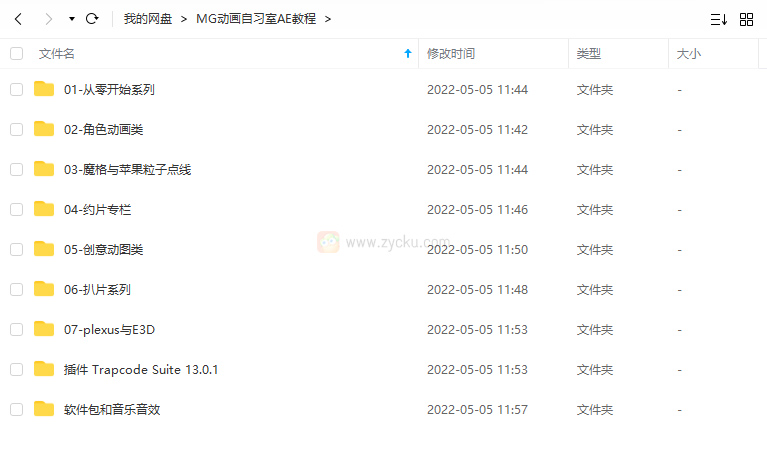The image size is (767, 470).
Task: Open the sort order options
Action: click(718, 19)
